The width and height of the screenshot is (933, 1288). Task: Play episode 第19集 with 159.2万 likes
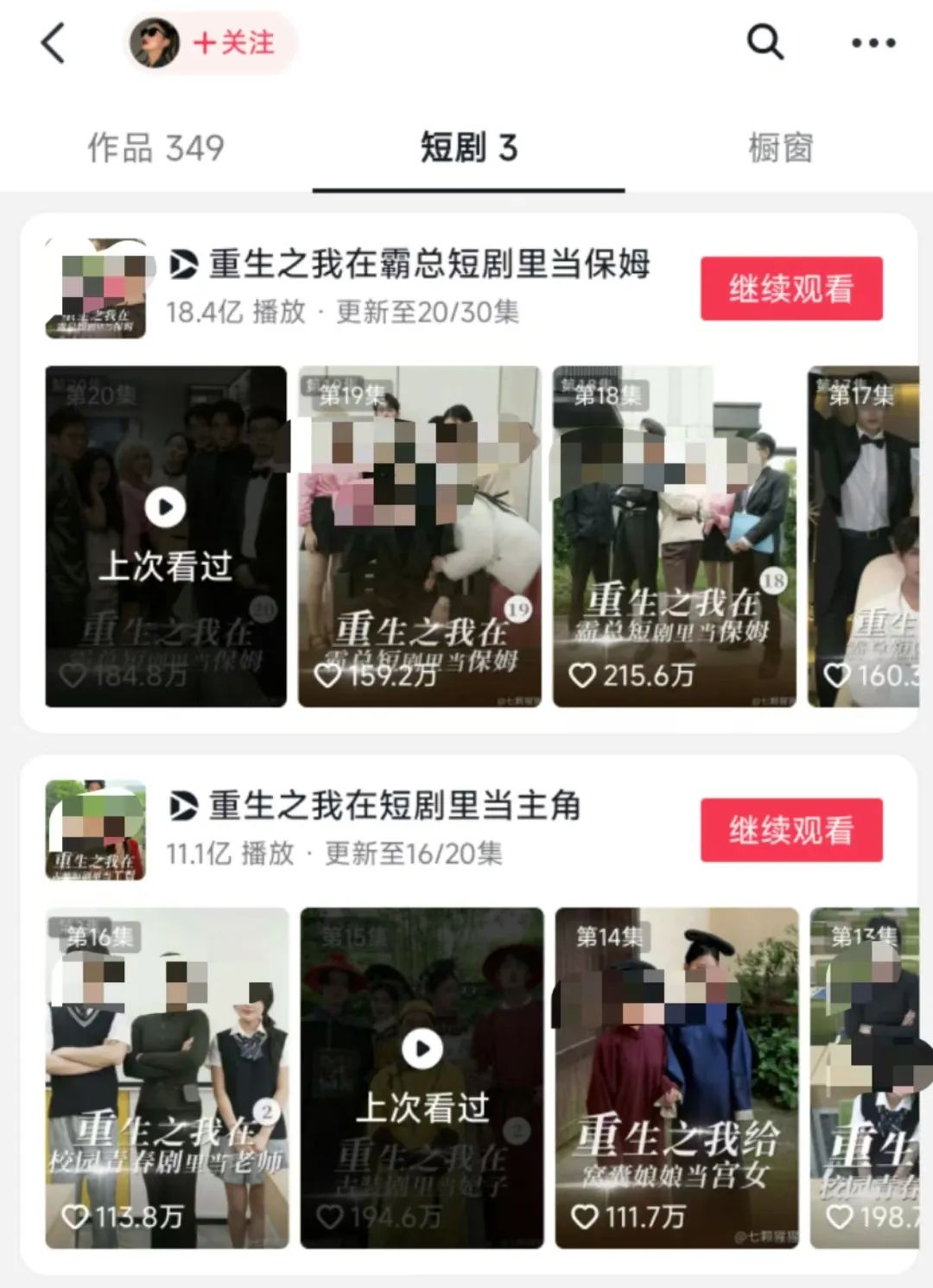tap(420, 536)
